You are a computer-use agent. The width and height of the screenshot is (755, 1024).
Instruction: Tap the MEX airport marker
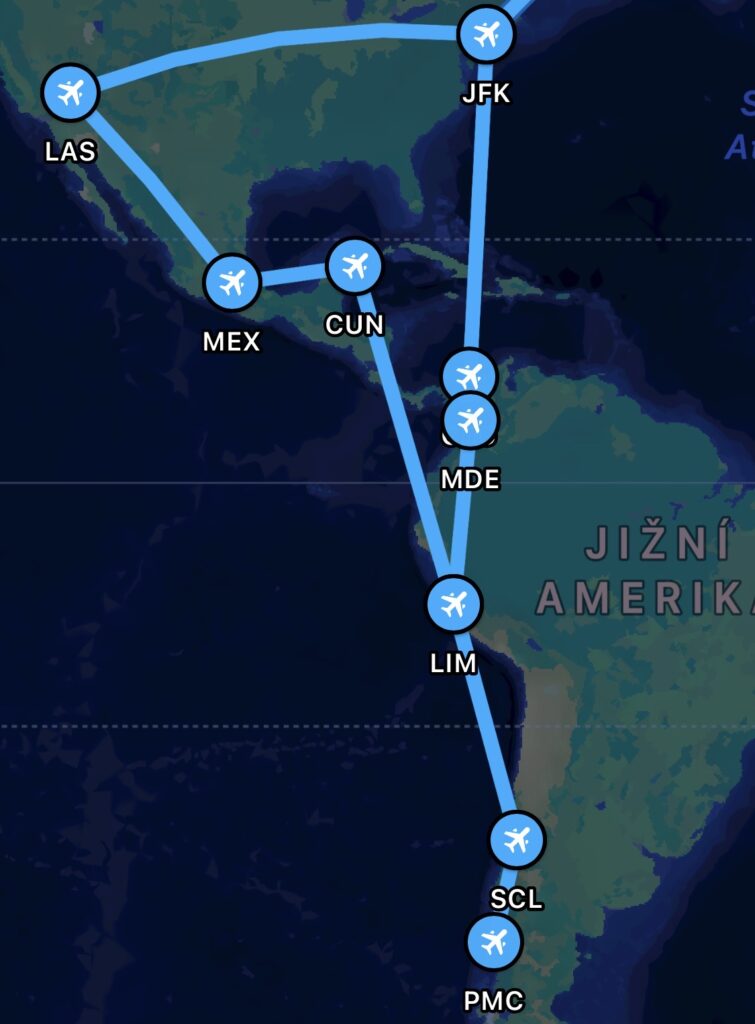point(232,282)
